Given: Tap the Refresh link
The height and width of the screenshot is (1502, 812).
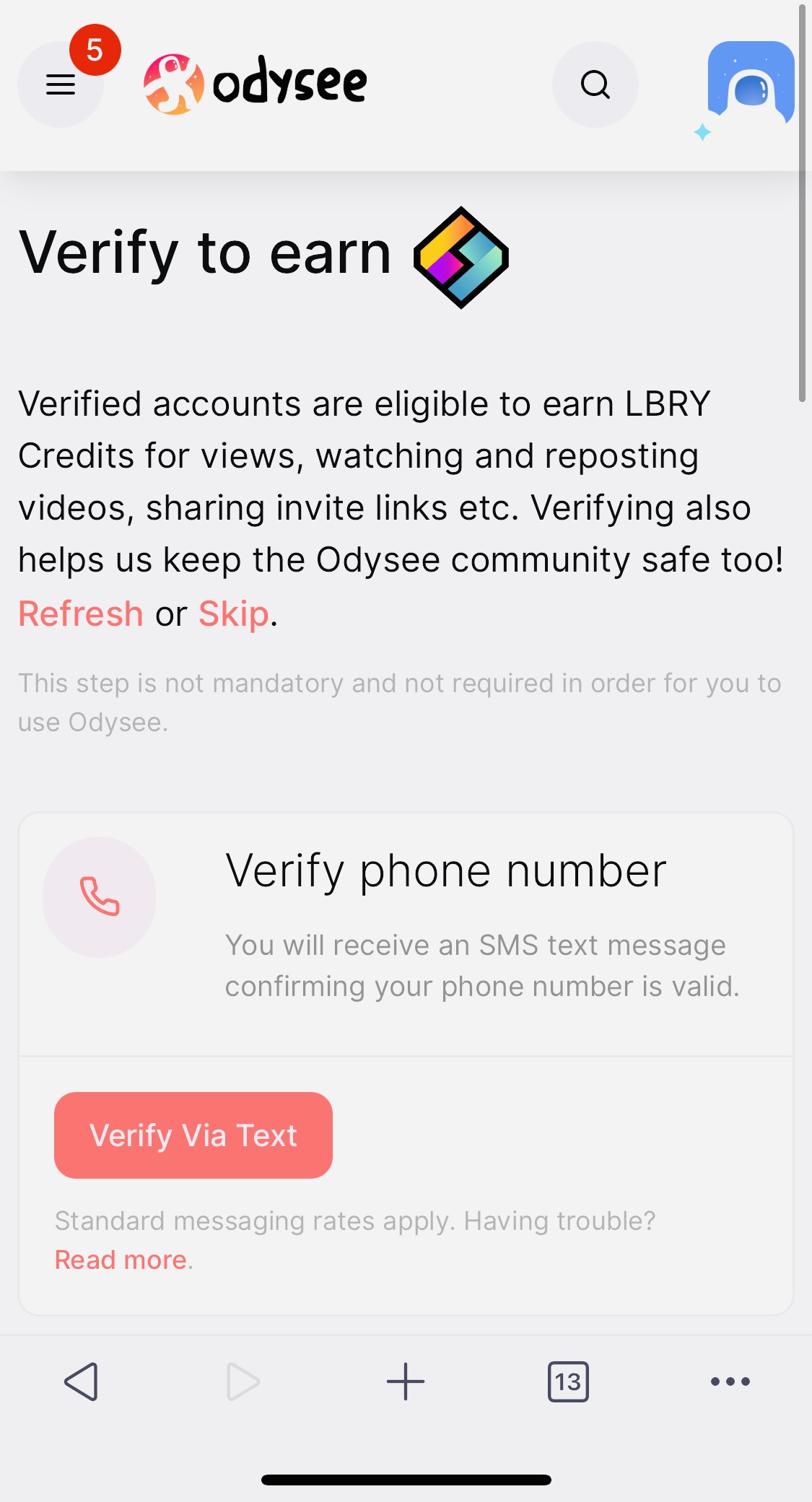Looking at the screenshot, I should (81, 614).
